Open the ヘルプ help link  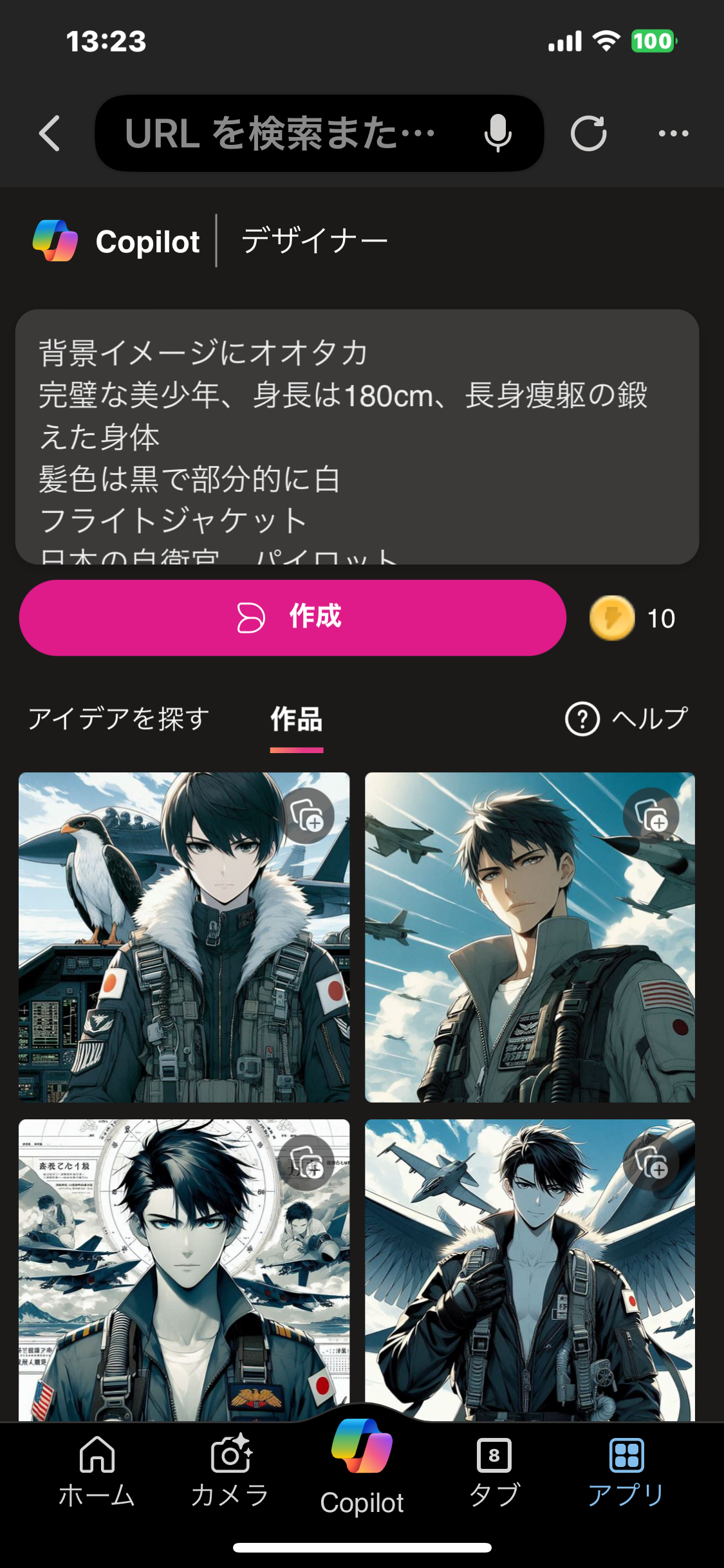tap(627, 718)
